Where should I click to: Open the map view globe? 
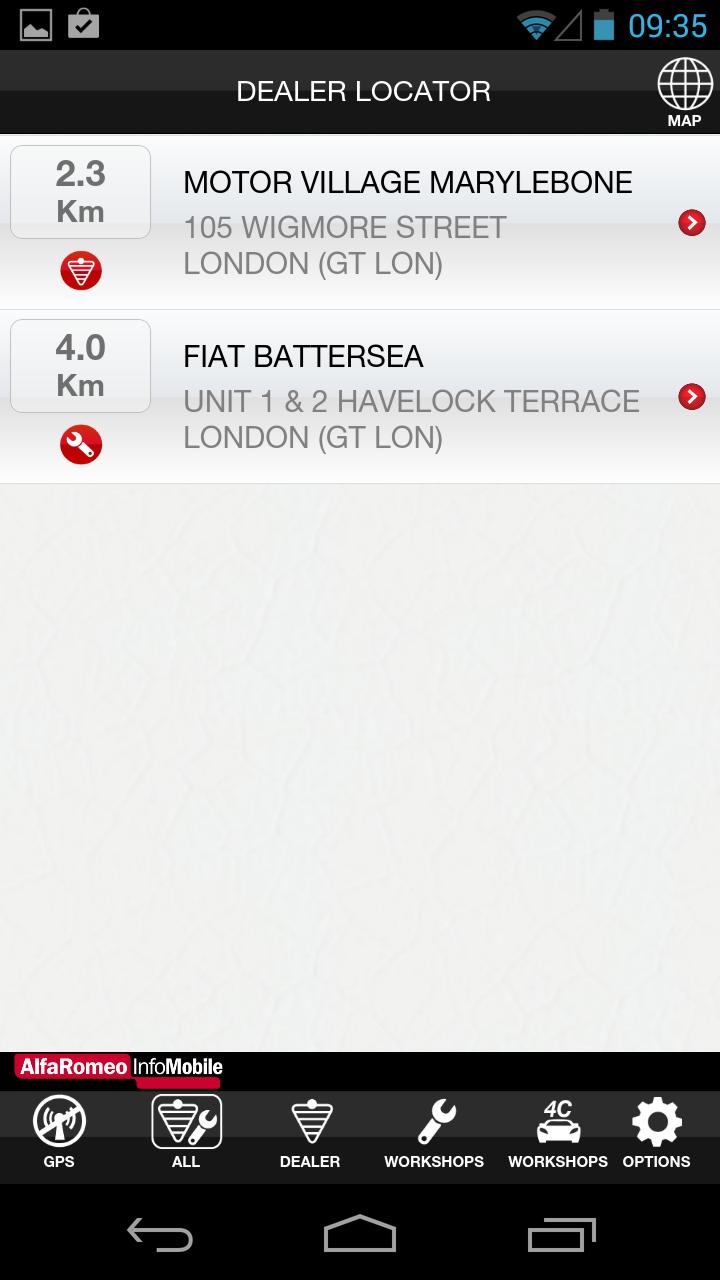point(684,93)
